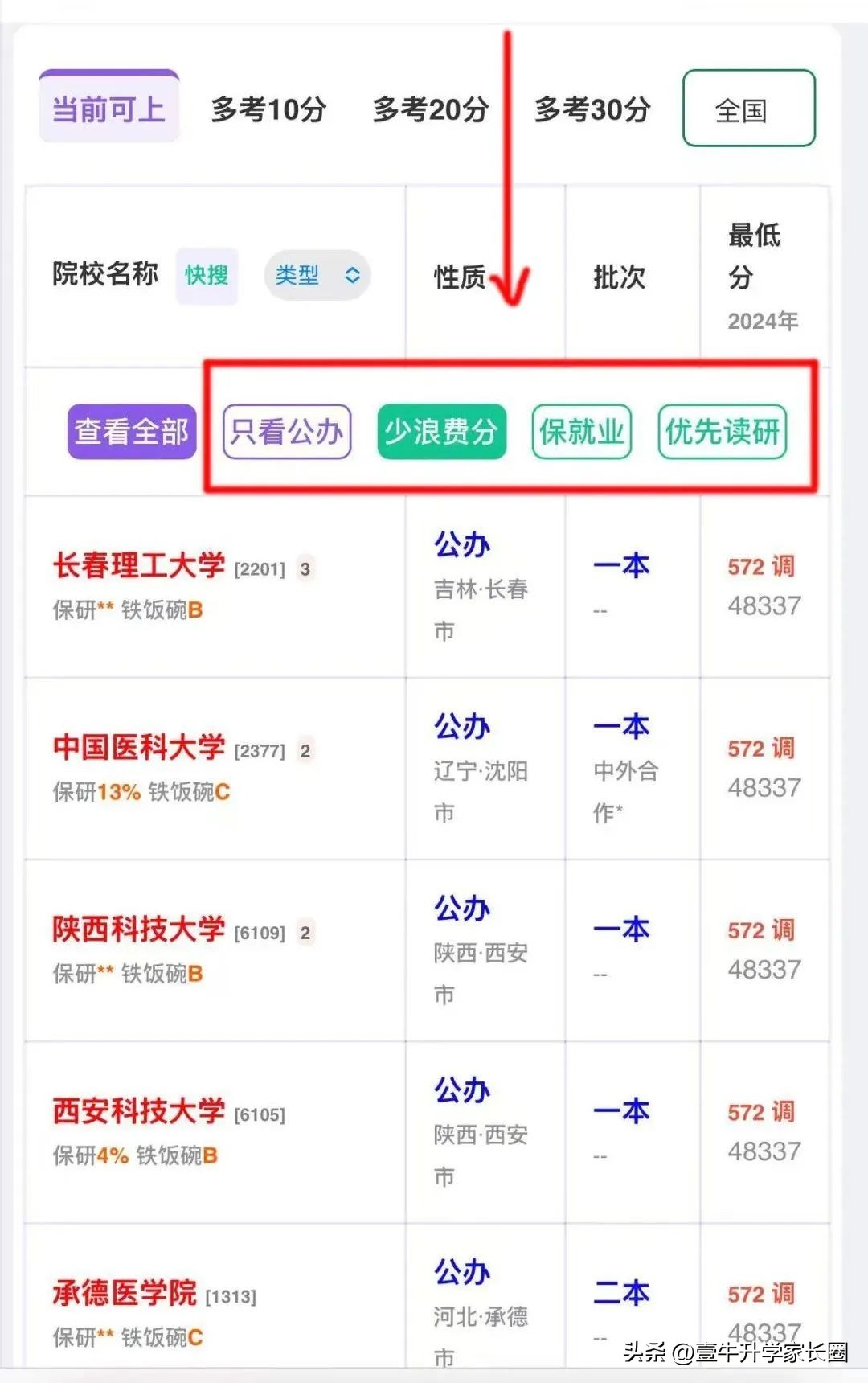Expand the 类型 type dropdown

coord(317,276)
